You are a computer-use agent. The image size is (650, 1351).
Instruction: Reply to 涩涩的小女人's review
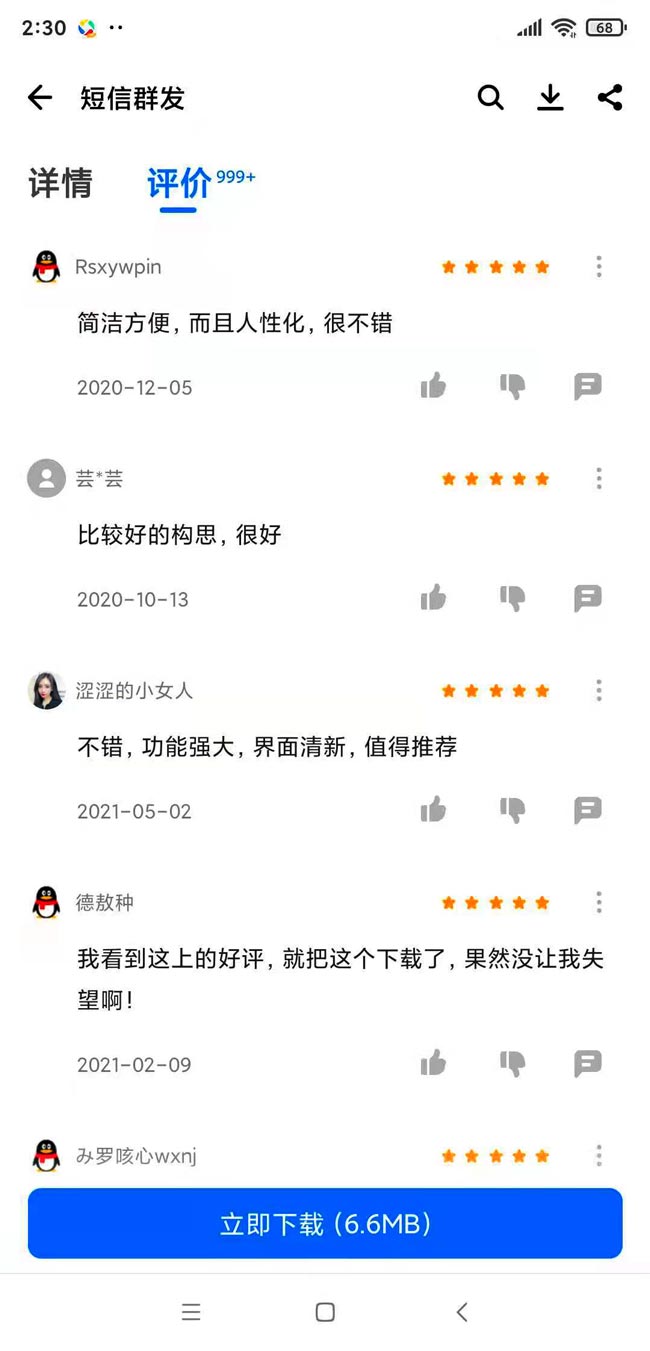point(588,811)
